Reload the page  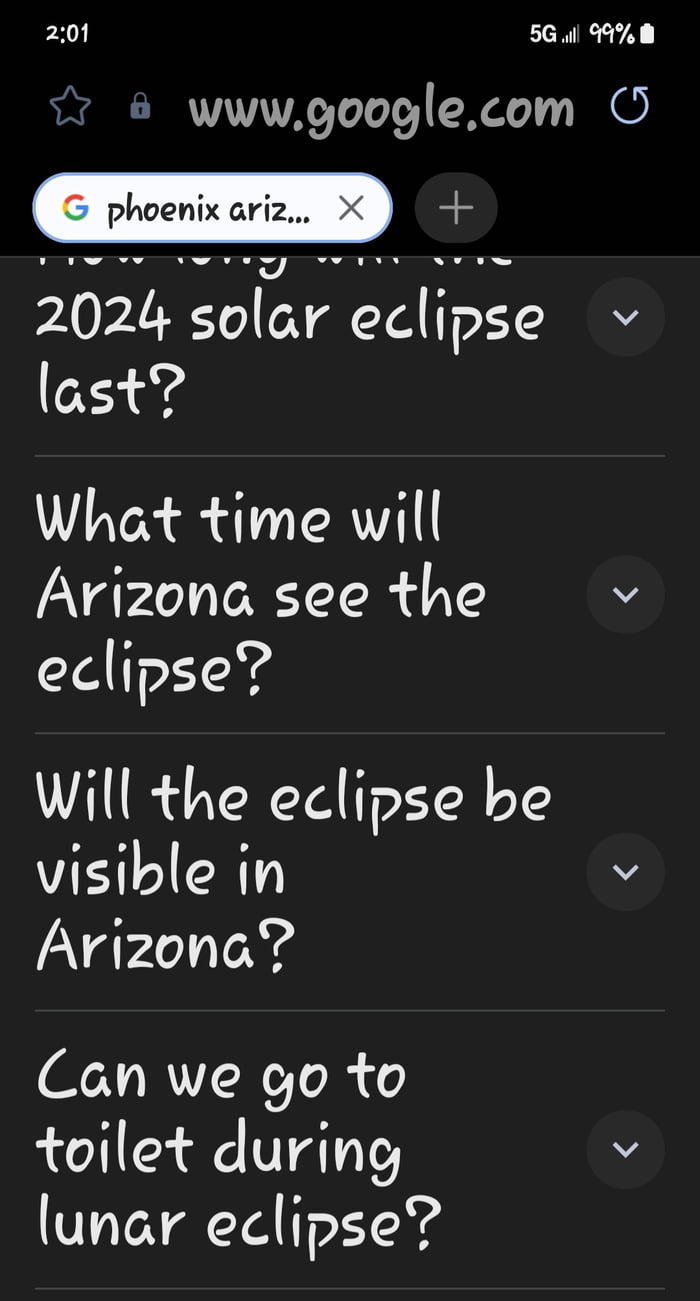click(x=630, y=106)
